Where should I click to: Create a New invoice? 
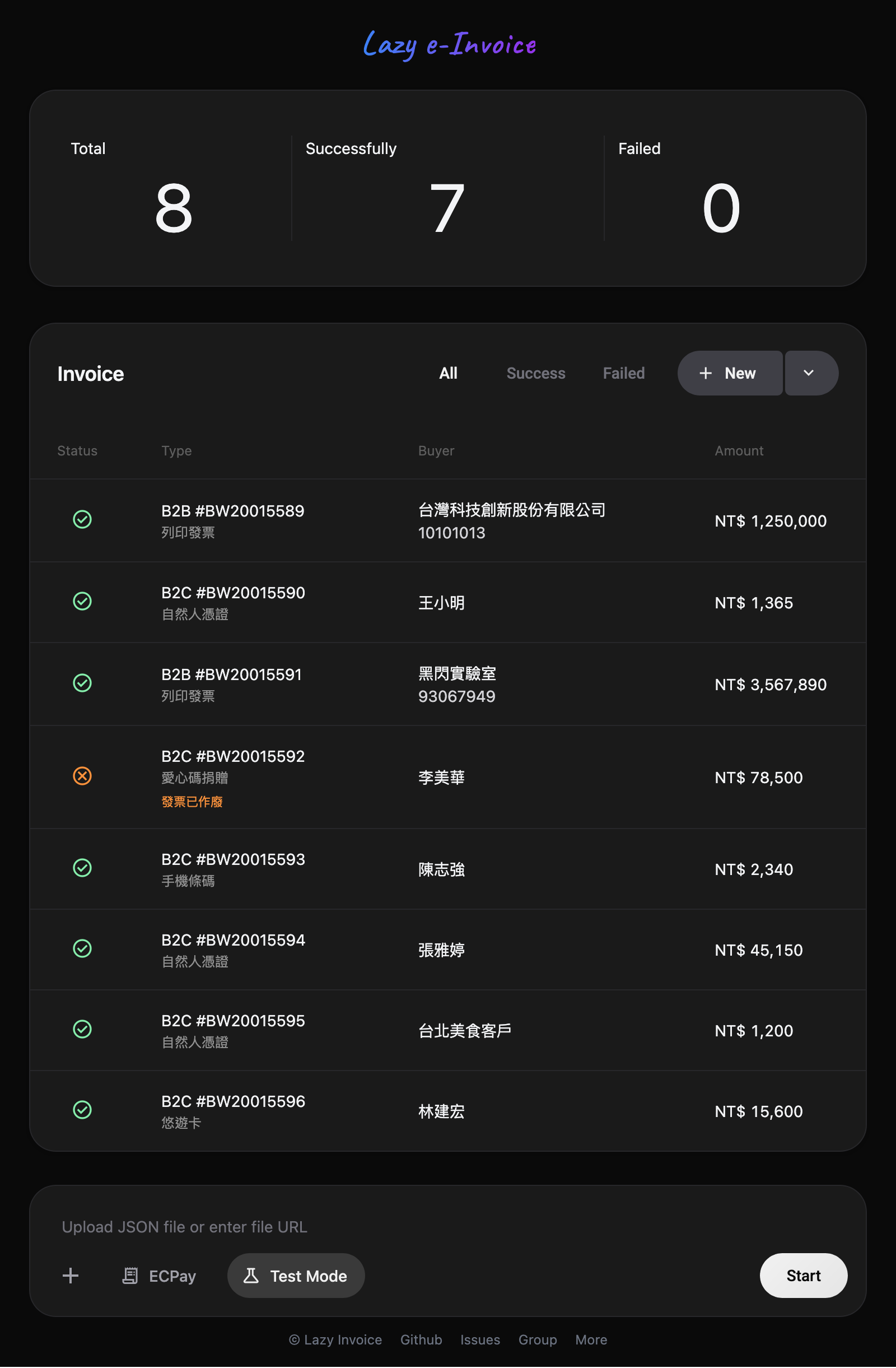pyautogui.click(x=729, y=374)
